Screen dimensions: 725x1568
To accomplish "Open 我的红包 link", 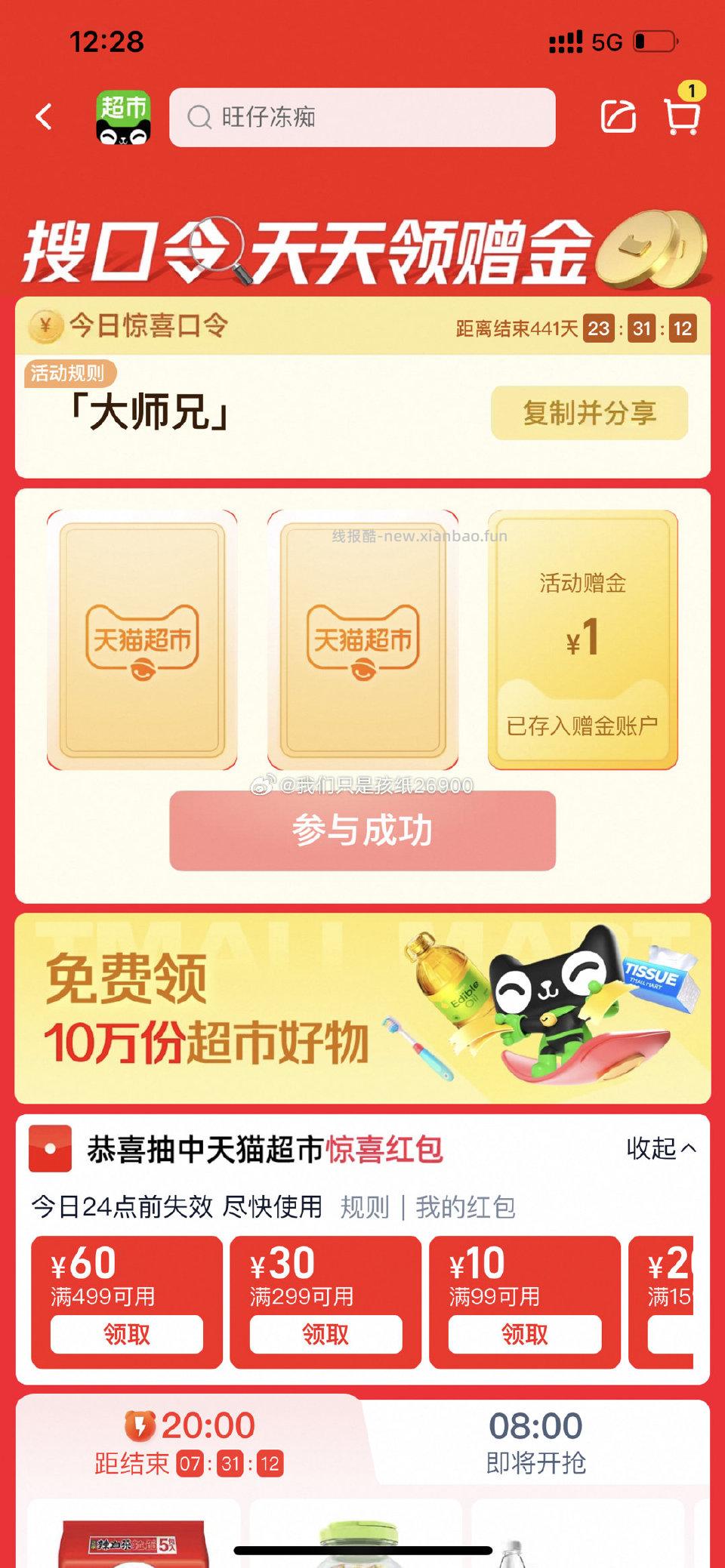I will pos(465,1207).
